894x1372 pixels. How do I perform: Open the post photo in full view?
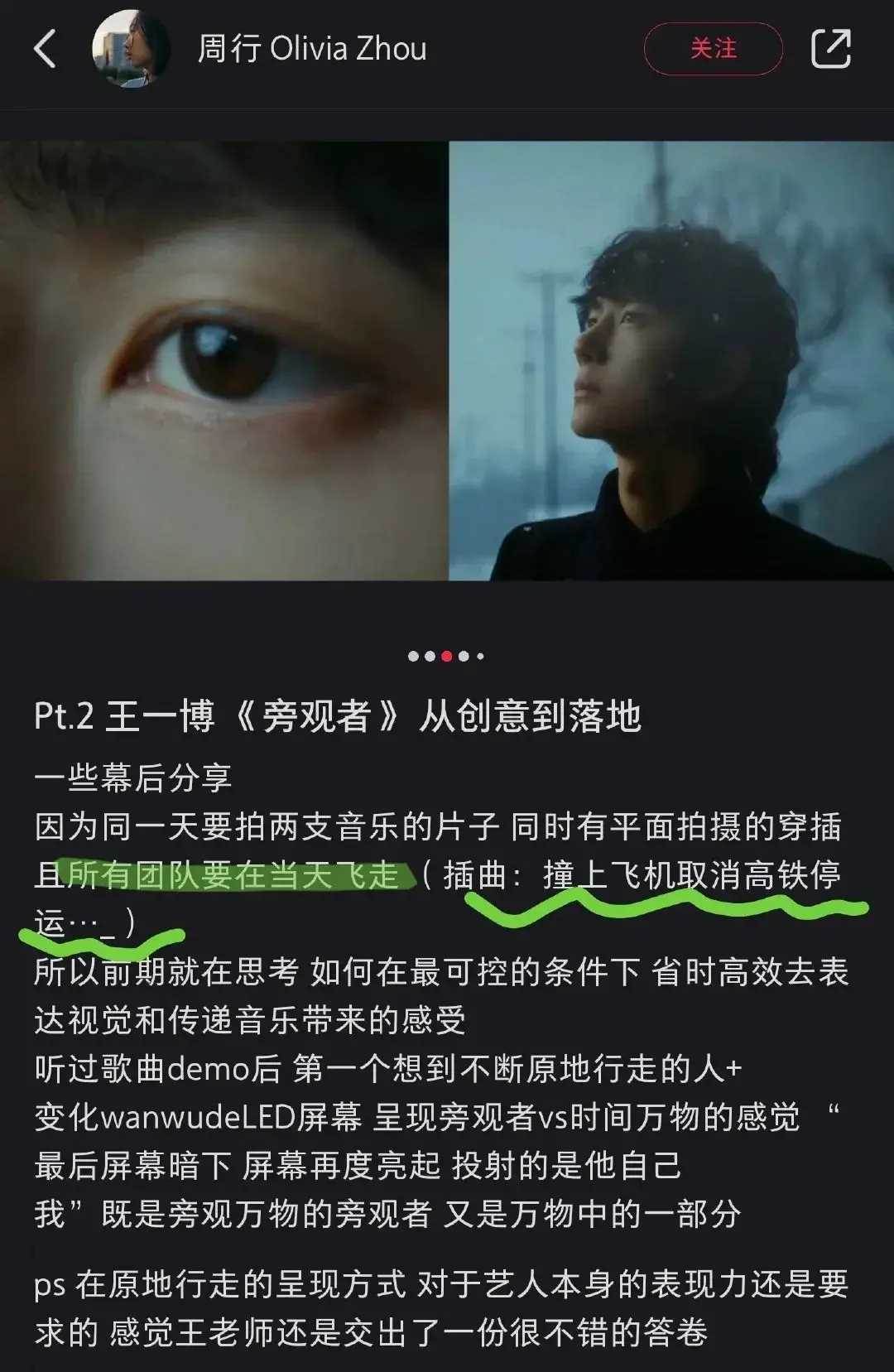point(447,361)
